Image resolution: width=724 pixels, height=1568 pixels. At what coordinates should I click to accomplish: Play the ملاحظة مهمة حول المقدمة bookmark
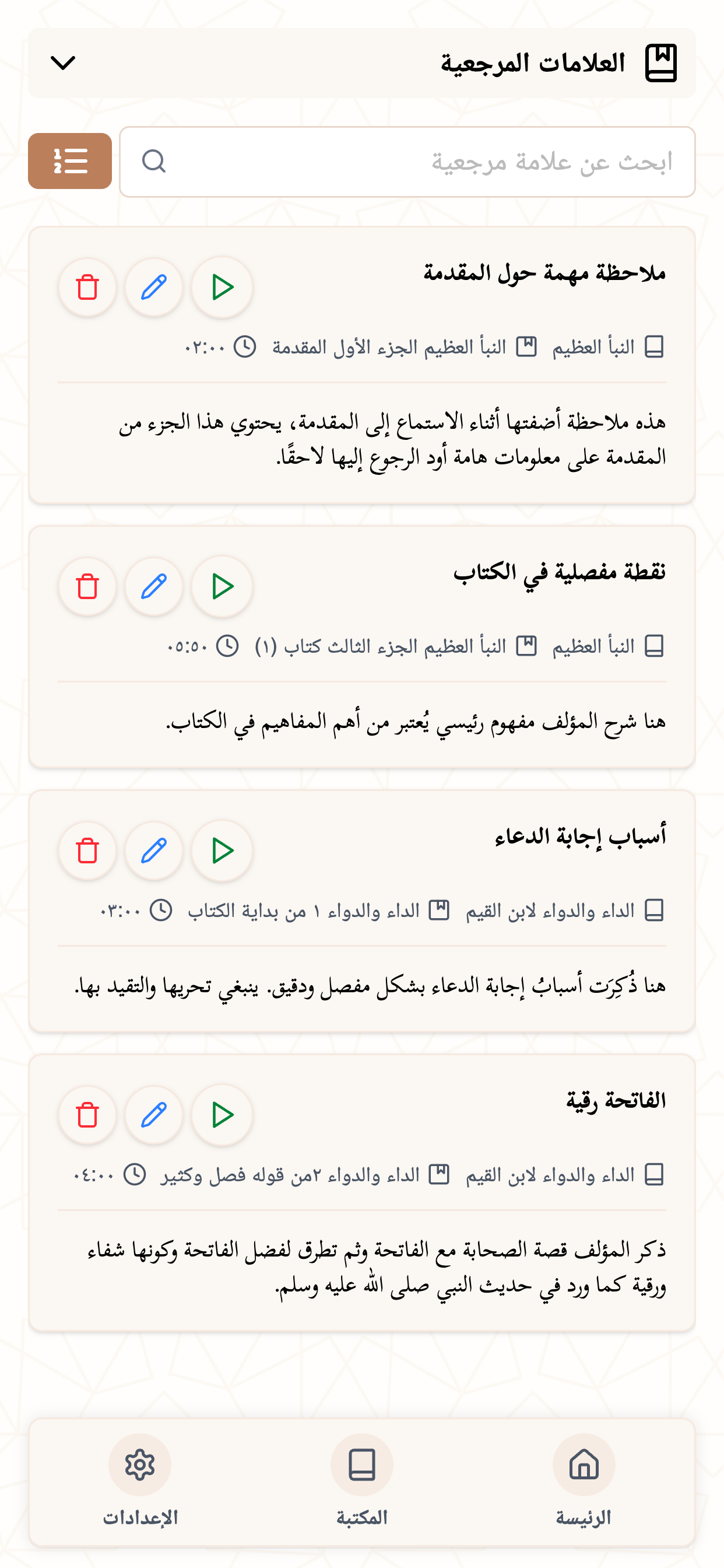coord(222,288)
